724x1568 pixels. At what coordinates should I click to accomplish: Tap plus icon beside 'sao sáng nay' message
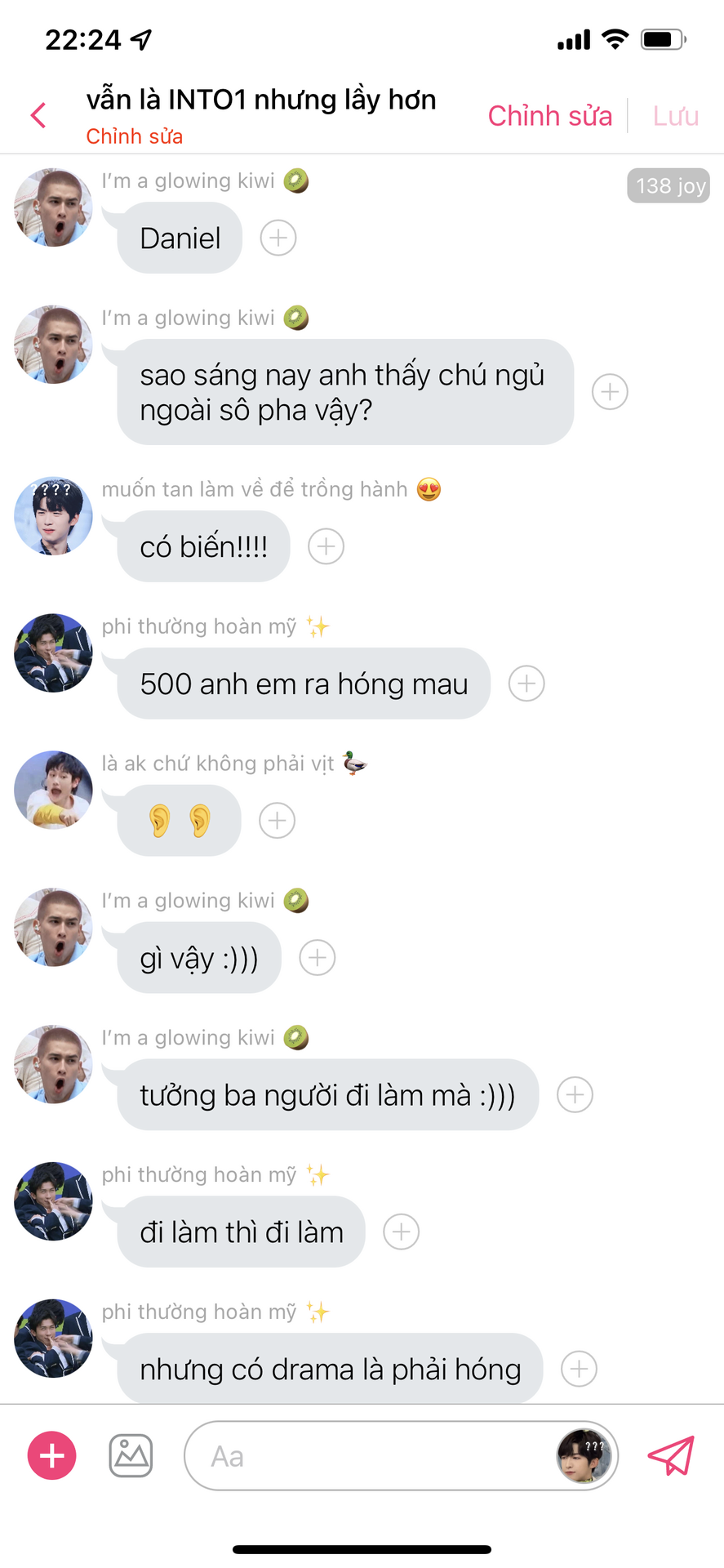click(x=610, y=392)
